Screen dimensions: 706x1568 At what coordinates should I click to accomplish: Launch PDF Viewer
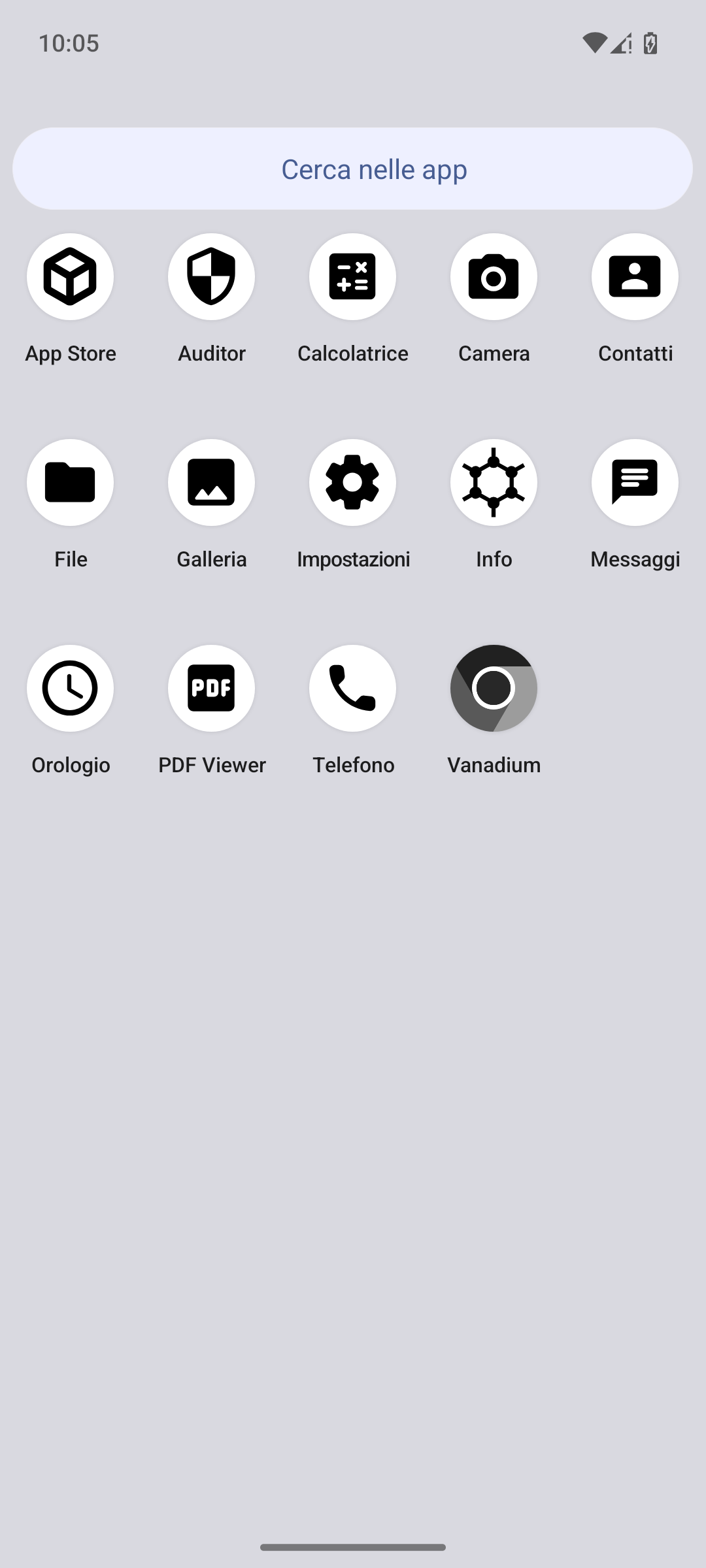coord(211,689)
